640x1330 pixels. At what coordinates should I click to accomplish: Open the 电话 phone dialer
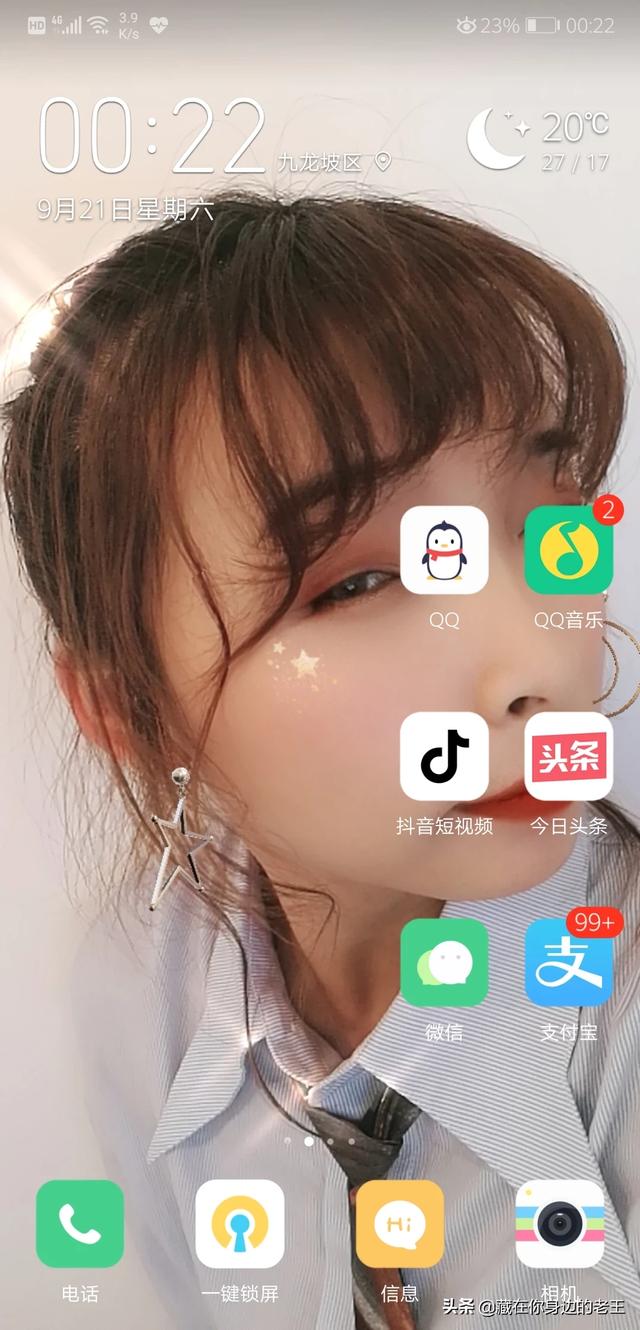pyautogui.click(x=80, y=1223)
